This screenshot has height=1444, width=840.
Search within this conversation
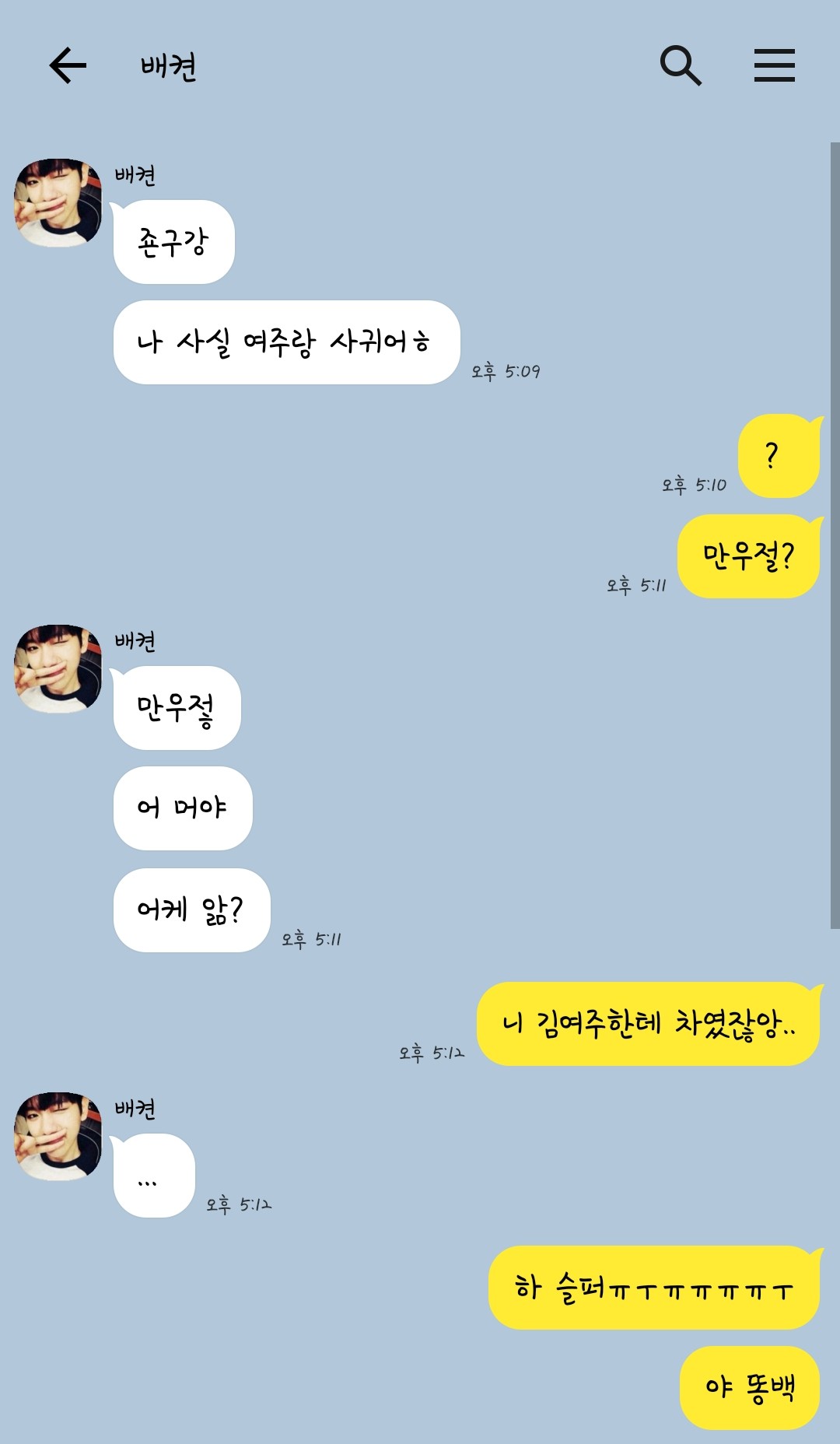(x=681, y=65)
